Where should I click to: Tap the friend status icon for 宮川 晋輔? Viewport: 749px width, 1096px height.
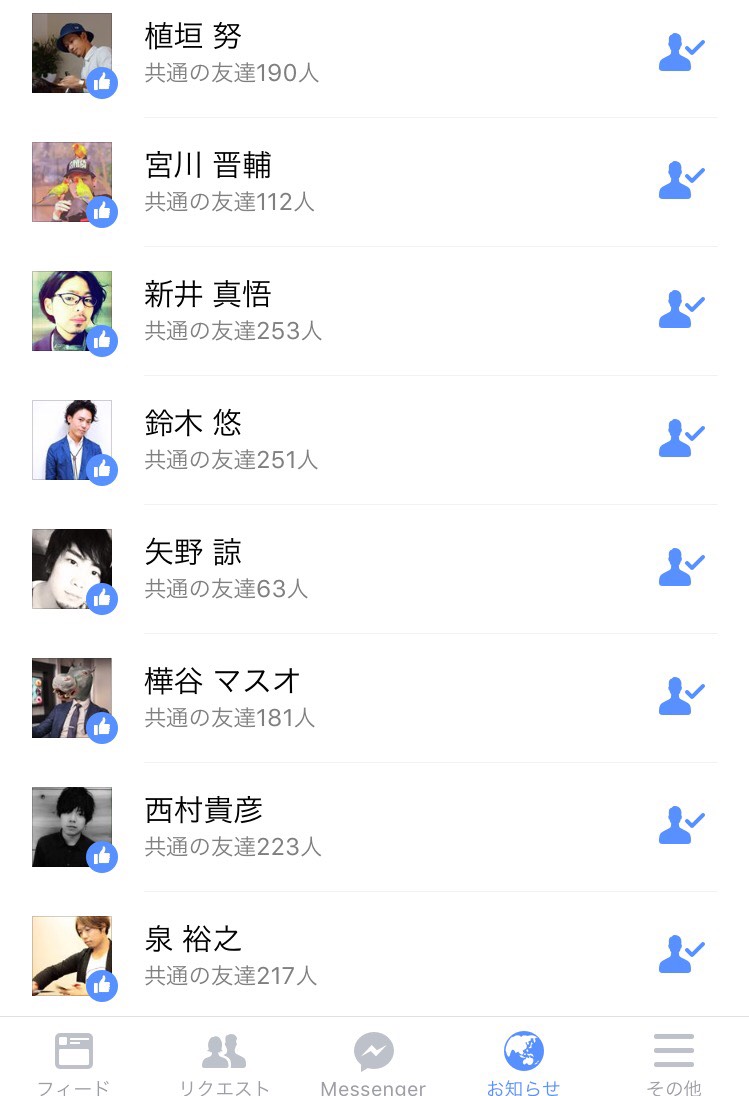point(682,182)
